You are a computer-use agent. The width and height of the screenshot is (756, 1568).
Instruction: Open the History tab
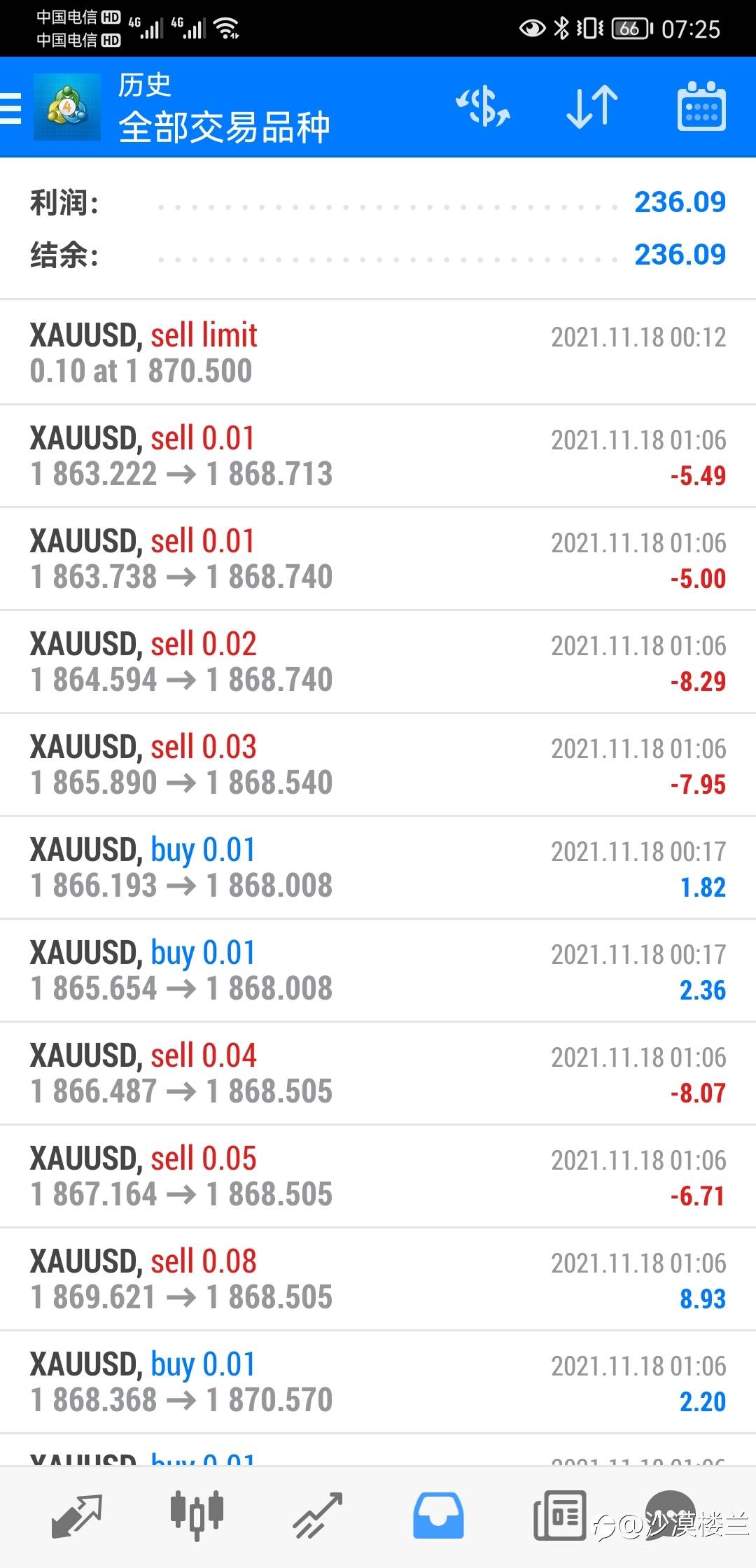pos(438,1515)
